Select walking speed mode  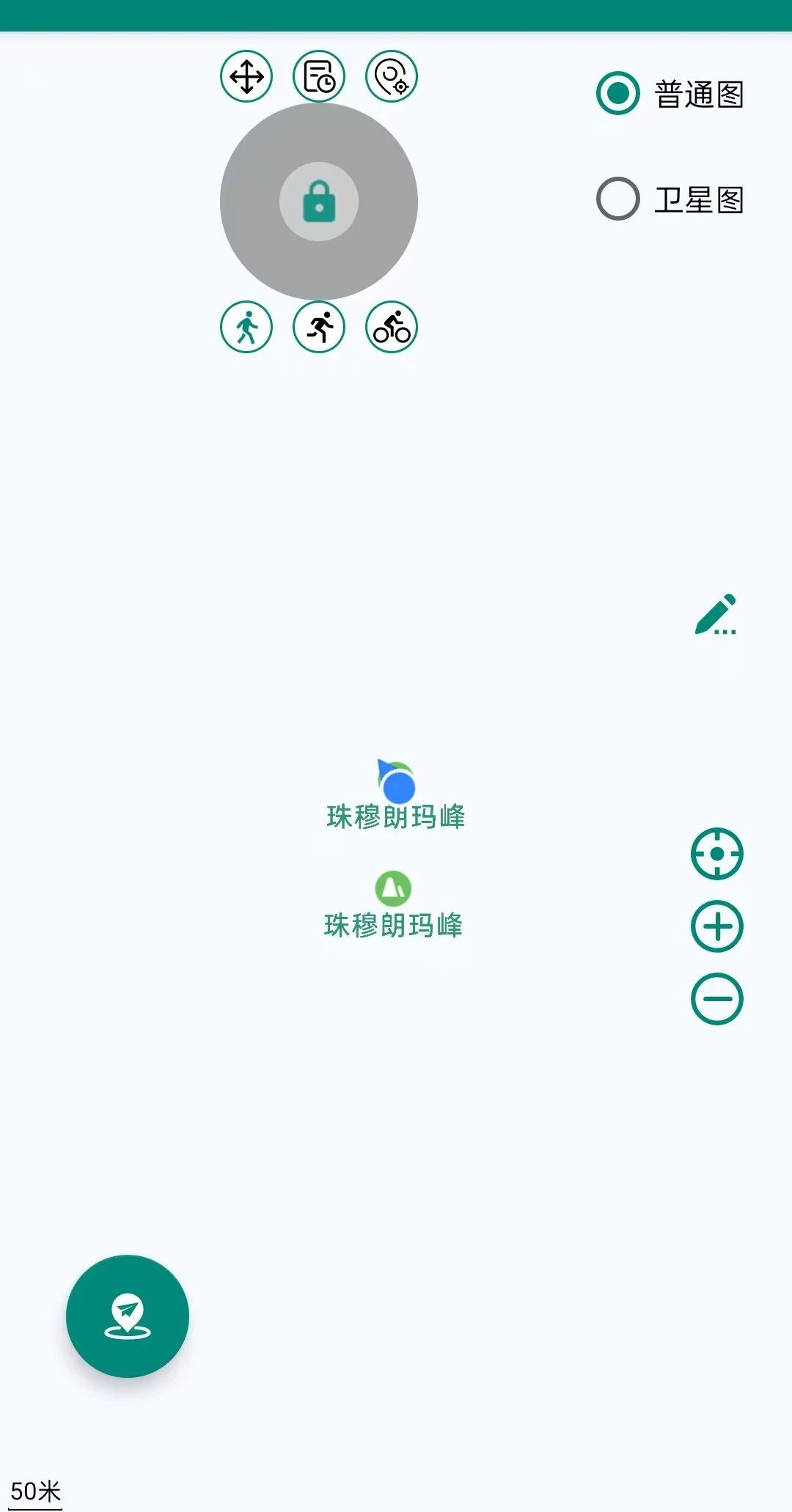246,327
